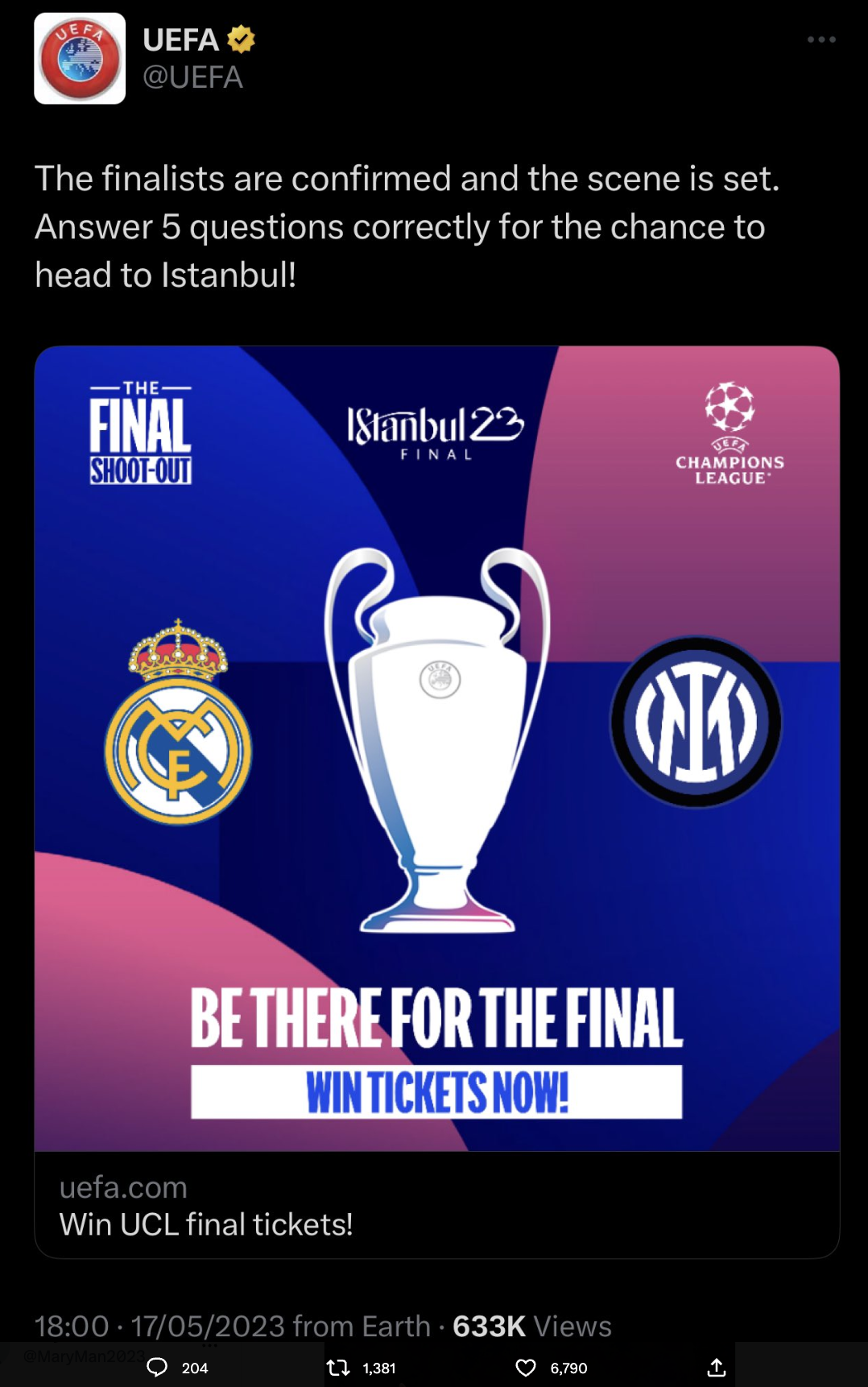Share this tweet
Image resolution: width=868 pixels, height=1387 pixels.
coord(717,1367)
